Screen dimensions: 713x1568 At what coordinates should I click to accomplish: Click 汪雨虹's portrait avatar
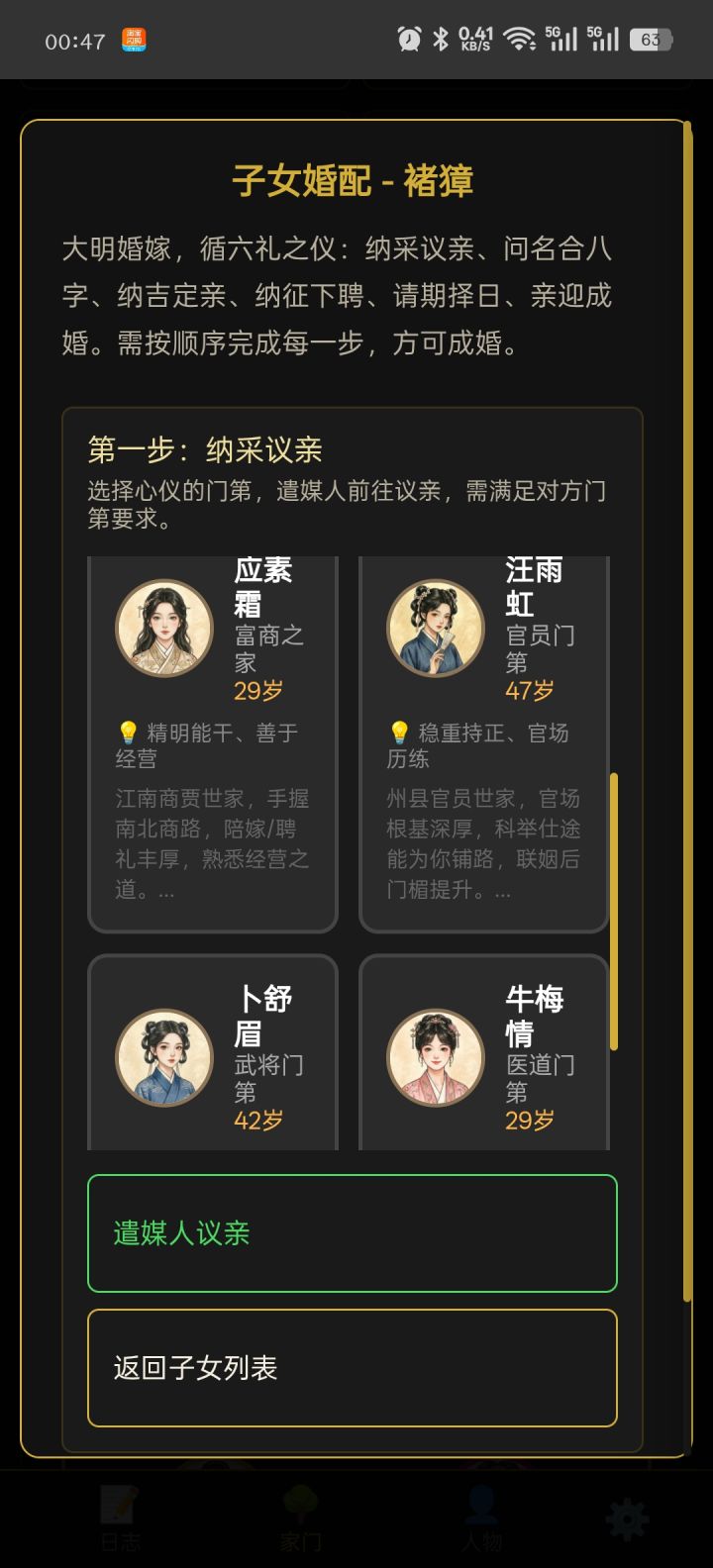coord(436,628)
